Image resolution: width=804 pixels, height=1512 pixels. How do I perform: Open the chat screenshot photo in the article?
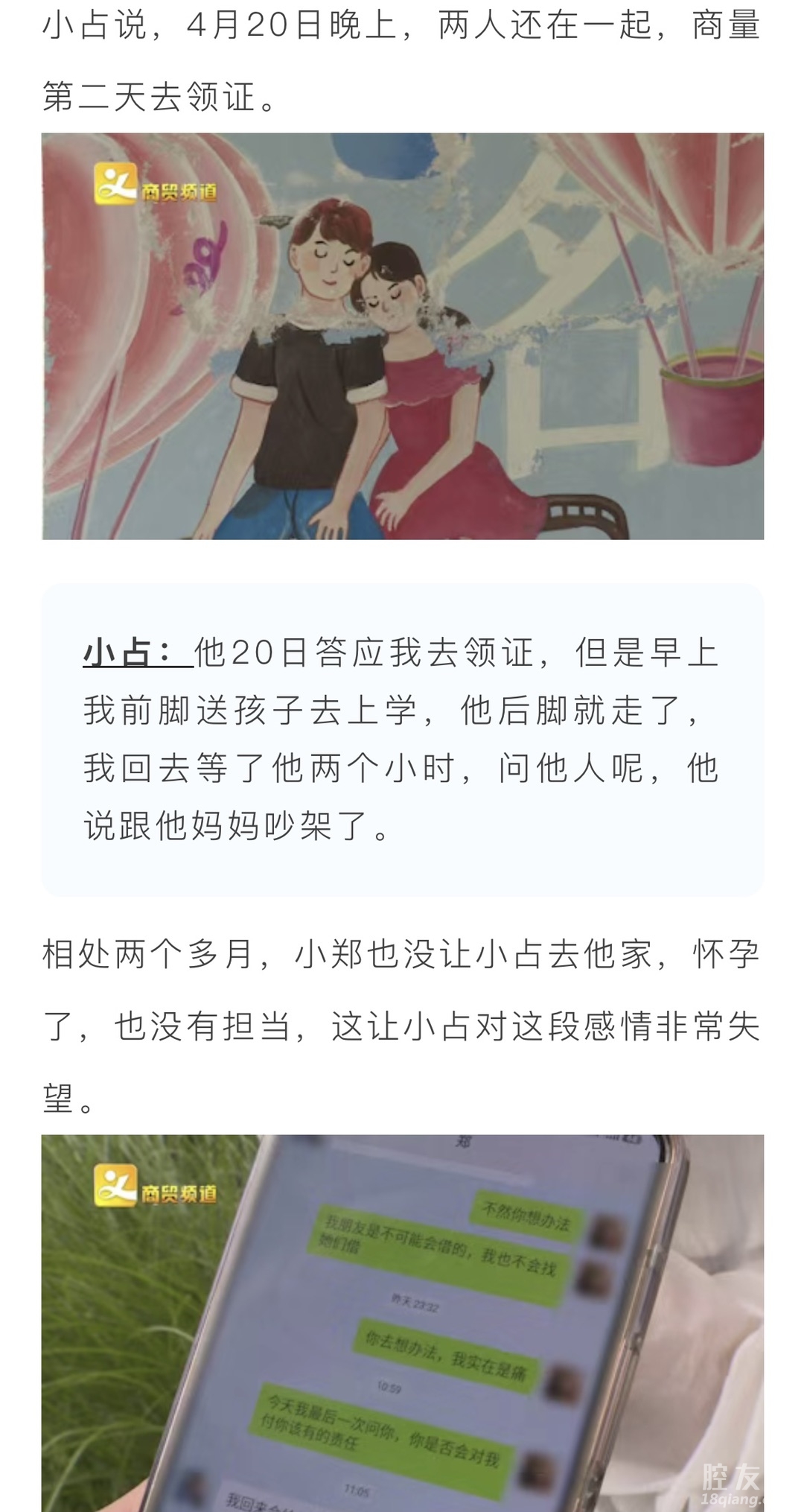click(402, 1322)
